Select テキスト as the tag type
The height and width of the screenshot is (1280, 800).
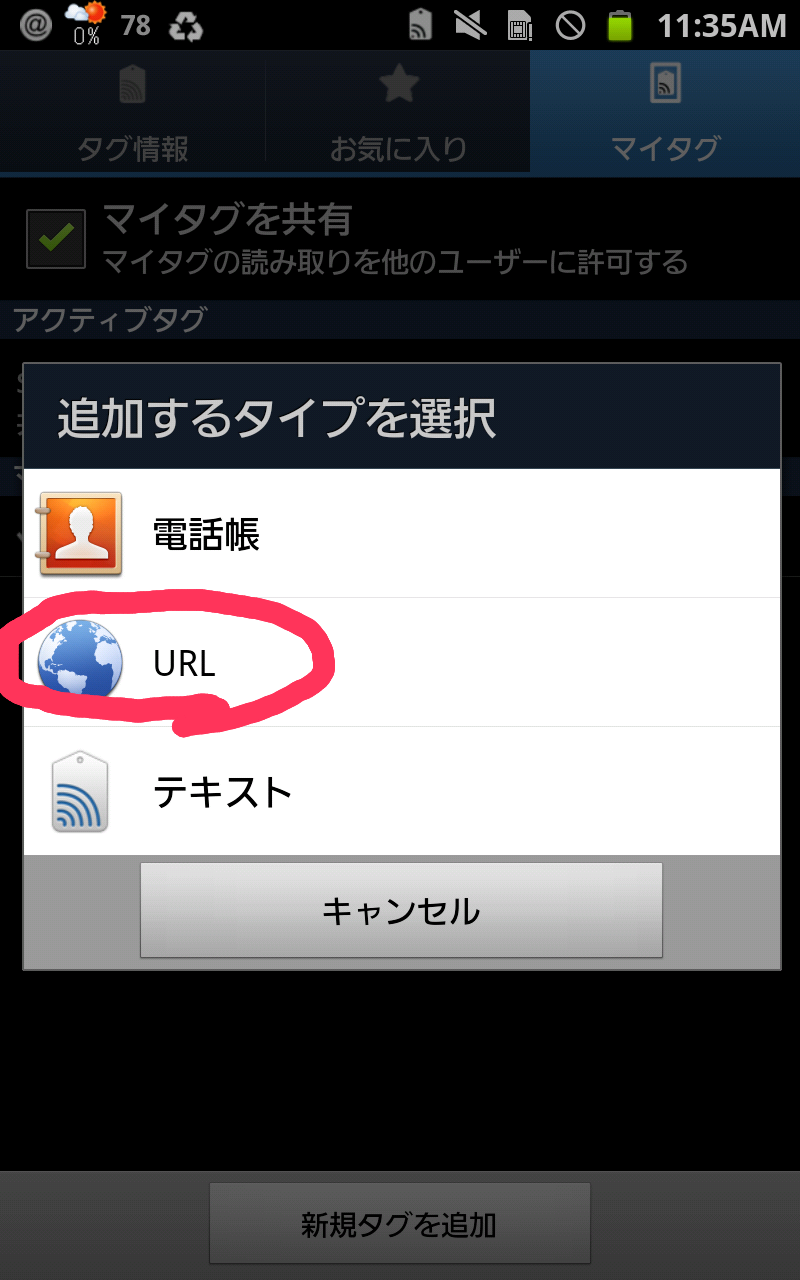tap(401, 792)
